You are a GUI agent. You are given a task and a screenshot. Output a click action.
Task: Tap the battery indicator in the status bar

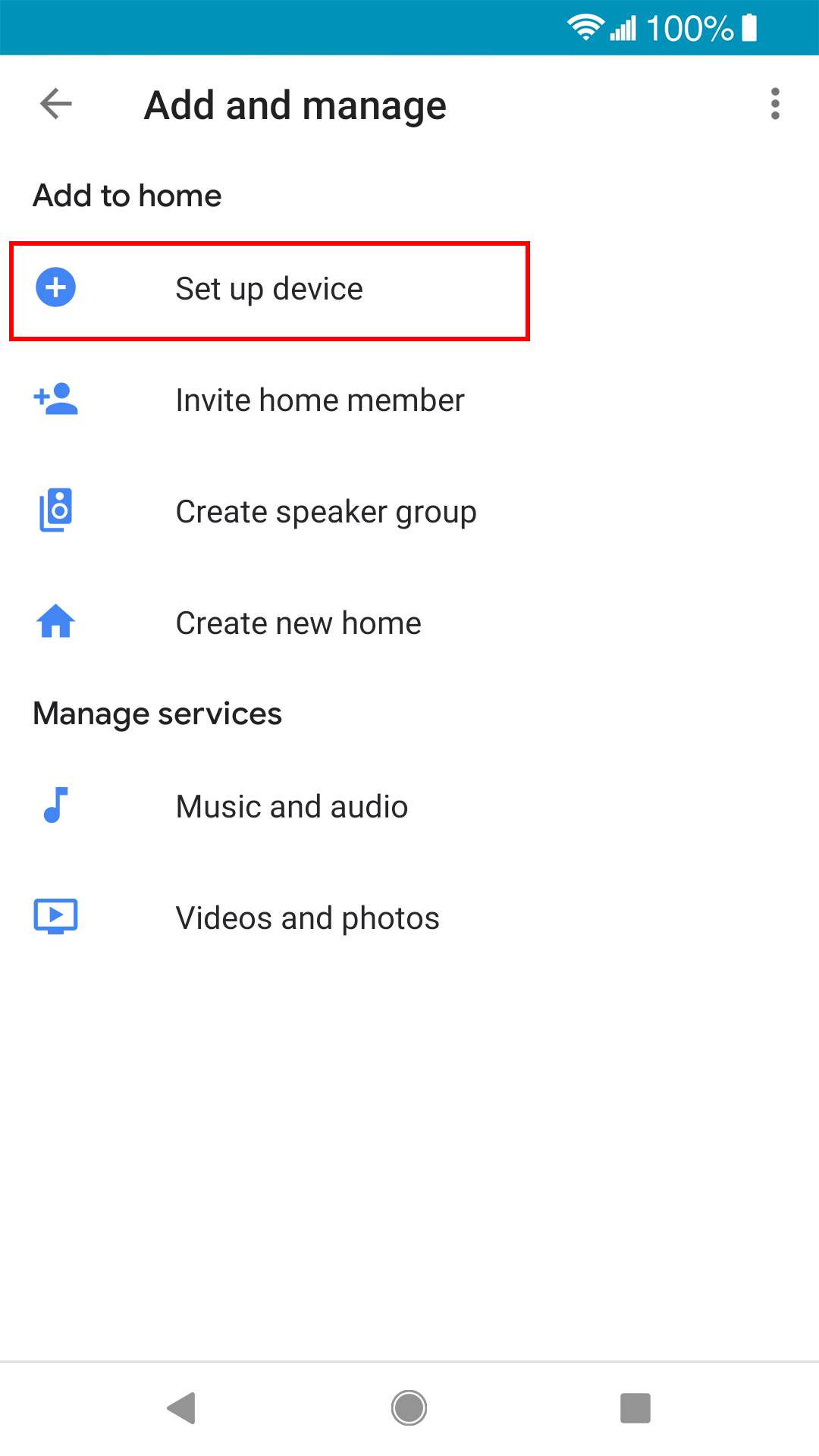click(x=749, y=27)
